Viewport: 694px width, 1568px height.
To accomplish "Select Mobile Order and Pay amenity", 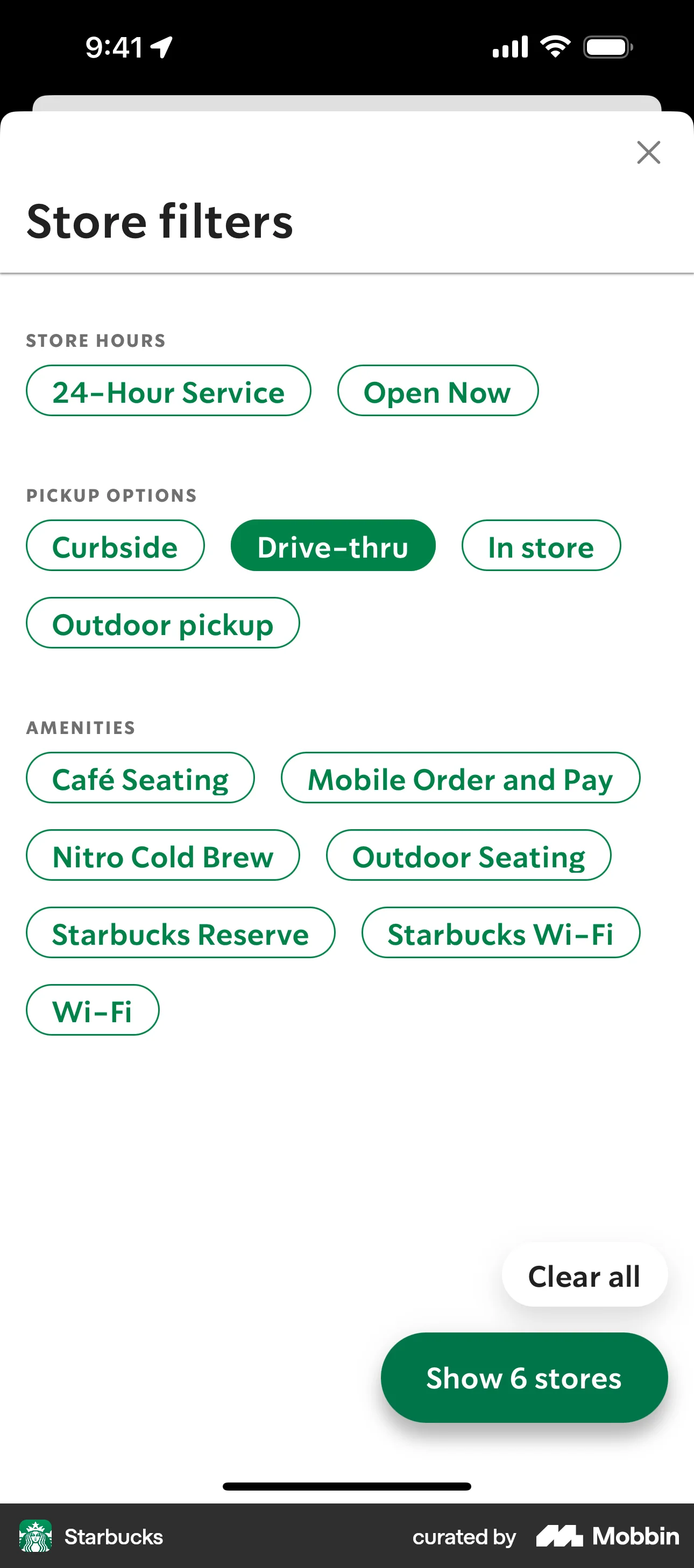I will click(x=460, y=778).
